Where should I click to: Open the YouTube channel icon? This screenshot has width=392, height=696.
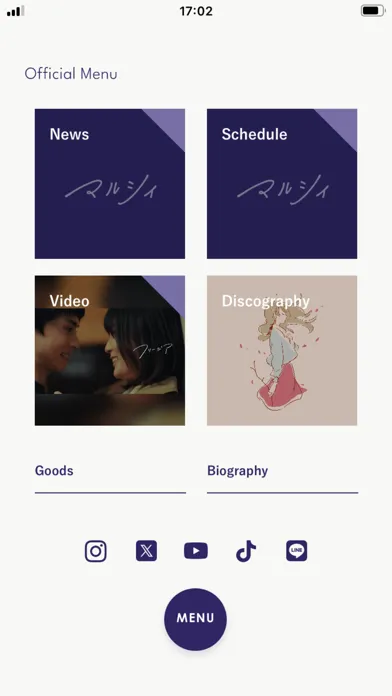196,551
